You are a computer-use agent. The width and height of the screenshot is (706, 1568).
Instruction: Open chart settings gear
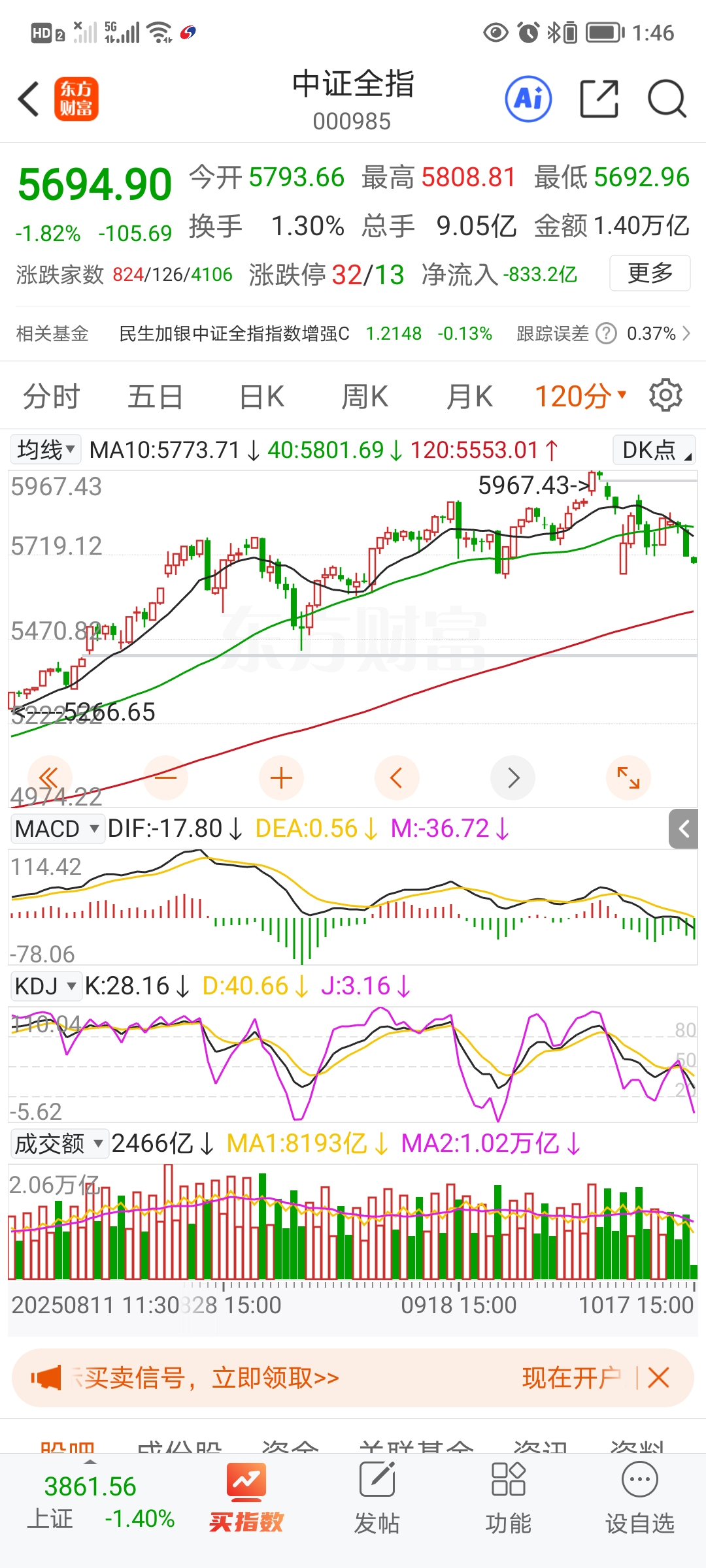pyautogui.click(x=665, y=395)
